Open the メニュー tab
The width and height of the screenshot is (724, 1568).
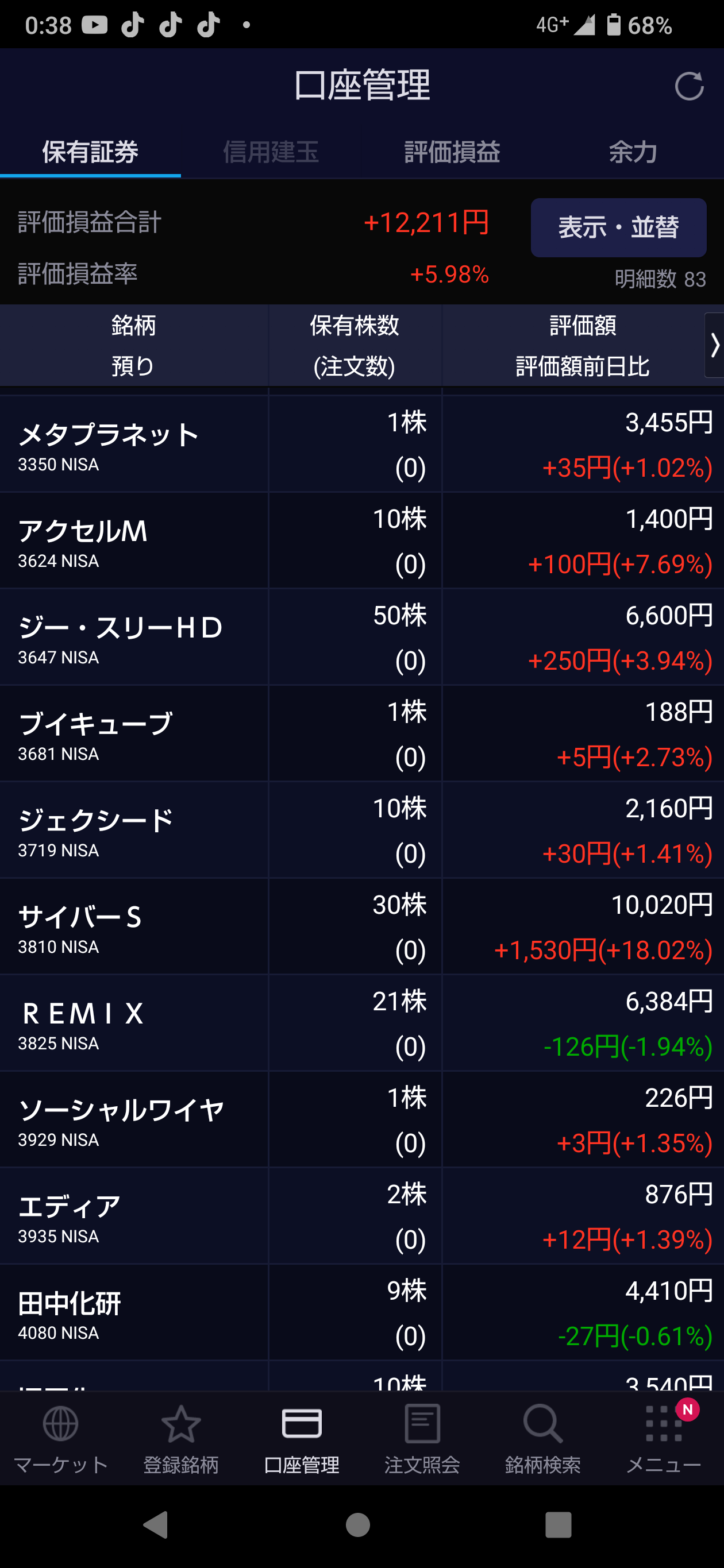click(x=664, y=1439)
